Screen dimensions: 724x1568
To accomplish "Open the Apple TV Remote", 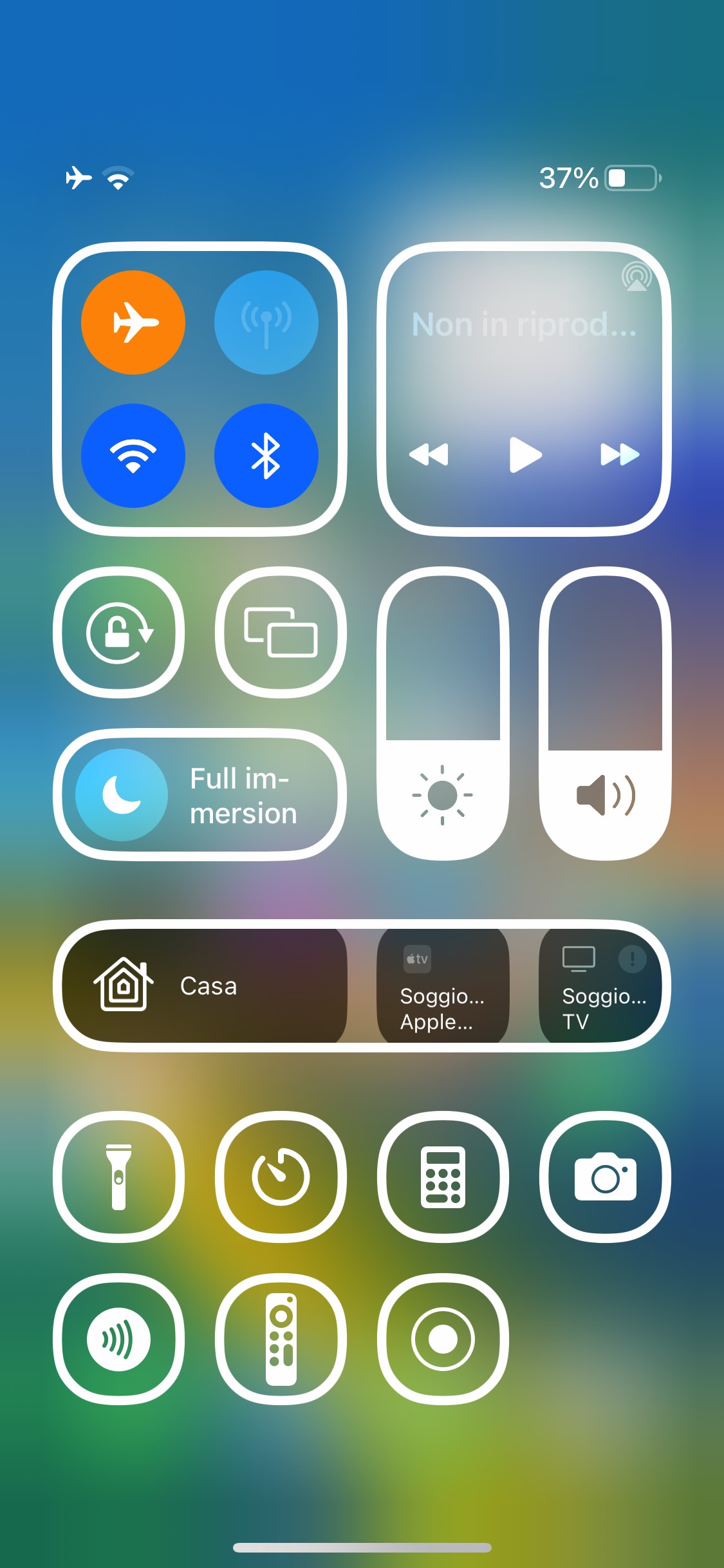I will tap(281, 1339).
